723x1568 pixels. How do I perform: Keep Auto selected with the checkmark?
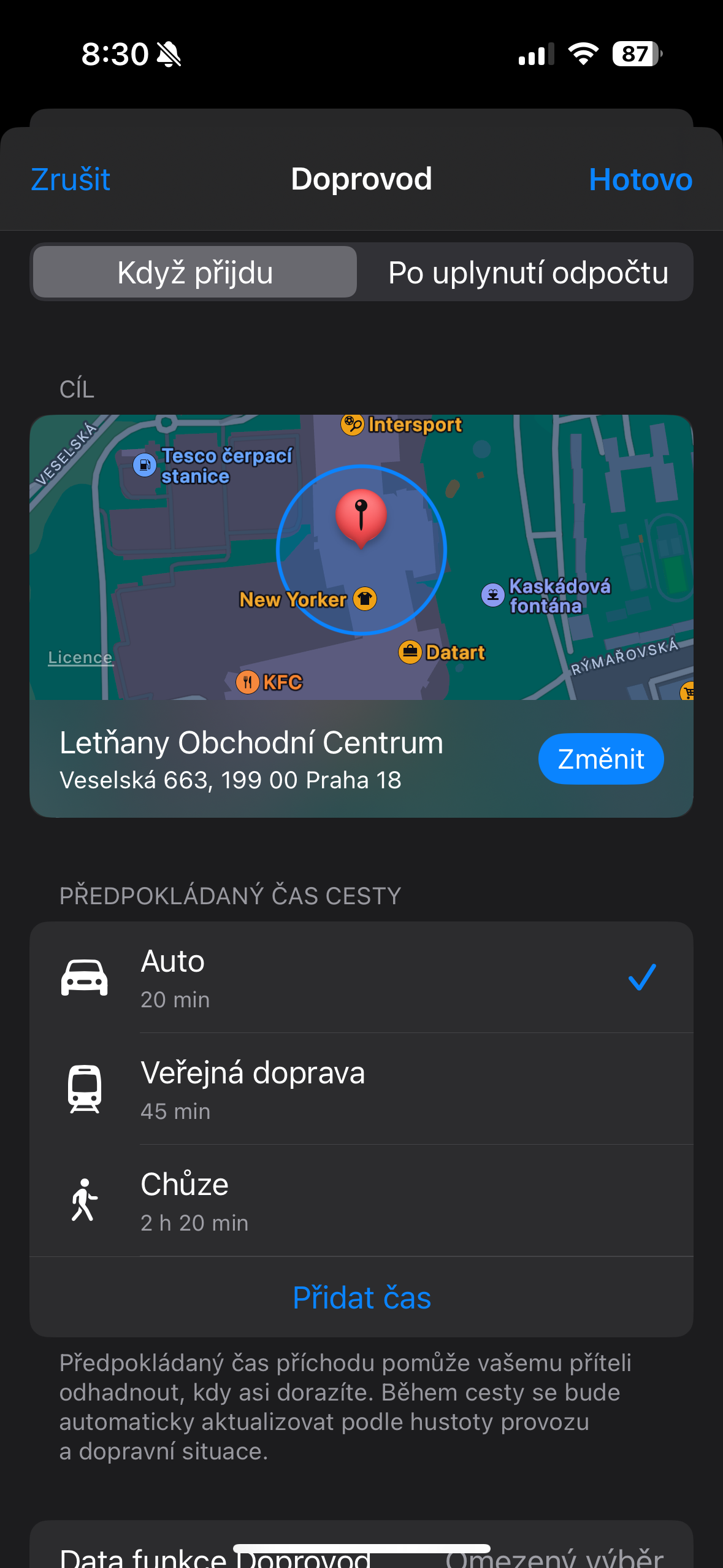(641, 977)
